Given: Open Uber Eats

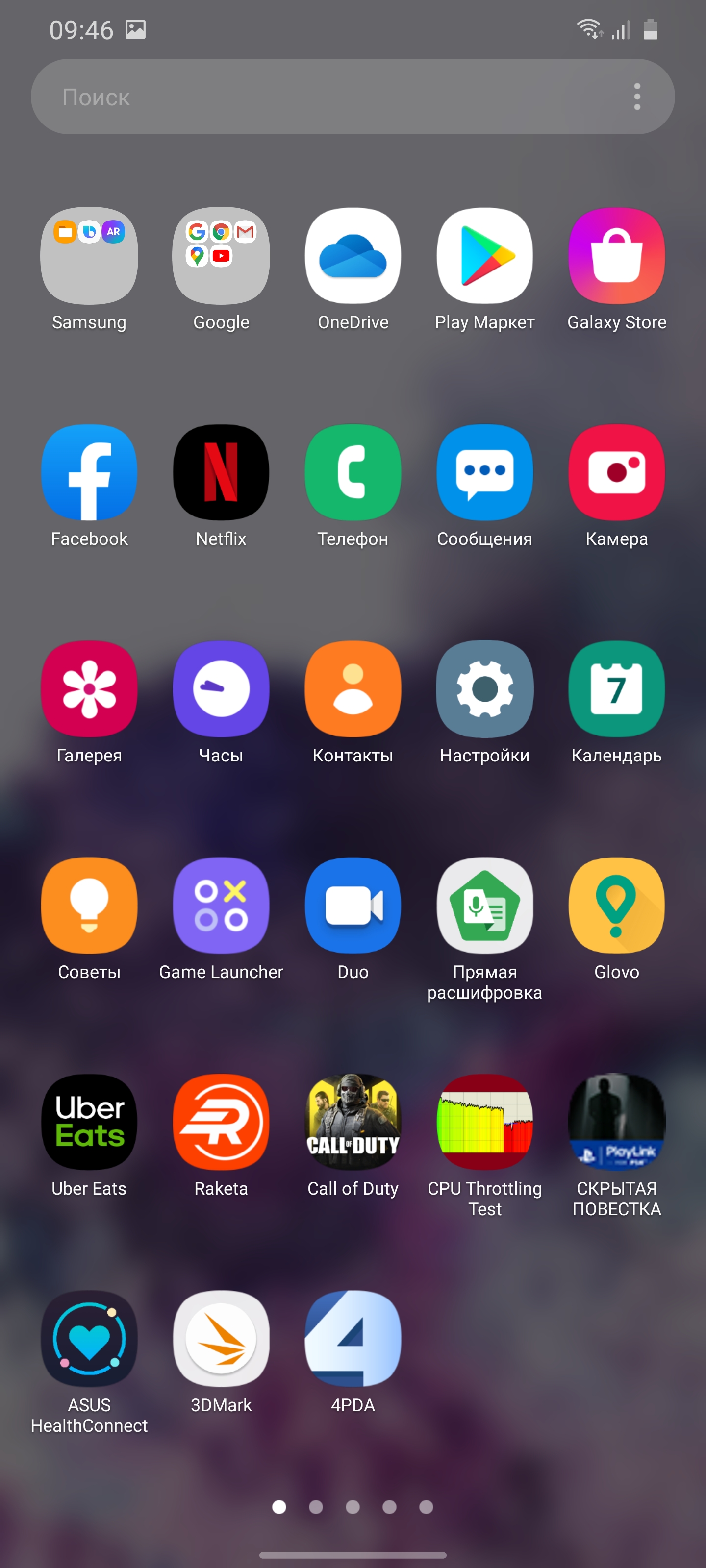Looking at the screenshot, I should pos(89,1123).
